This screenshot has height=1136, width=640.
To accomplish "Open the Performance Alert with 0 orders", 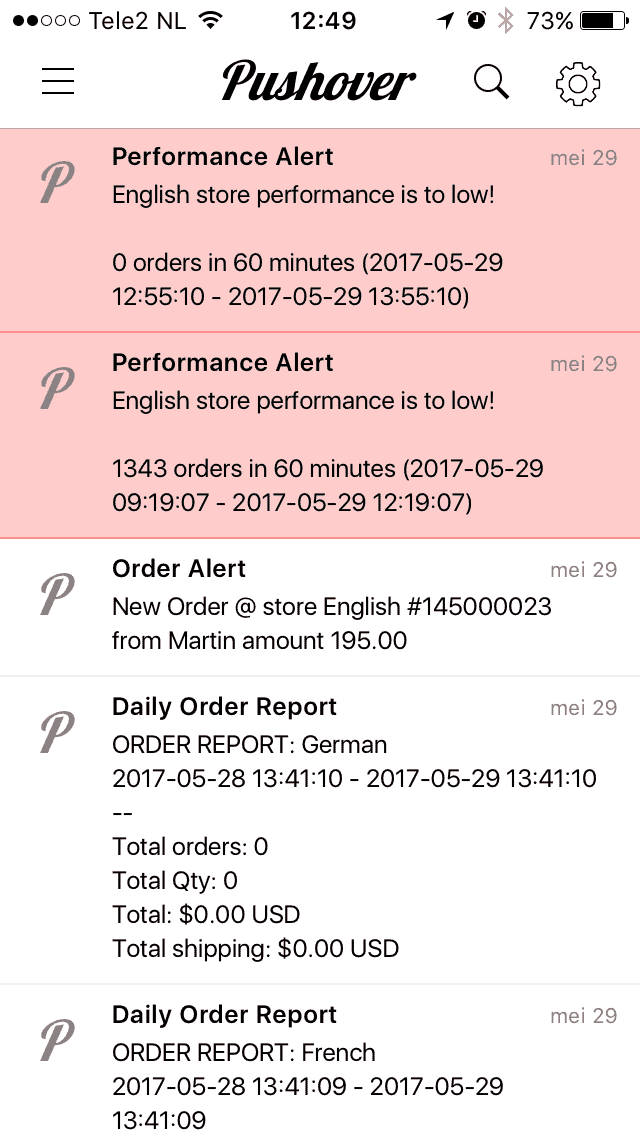I will click(x=320, y=230).
